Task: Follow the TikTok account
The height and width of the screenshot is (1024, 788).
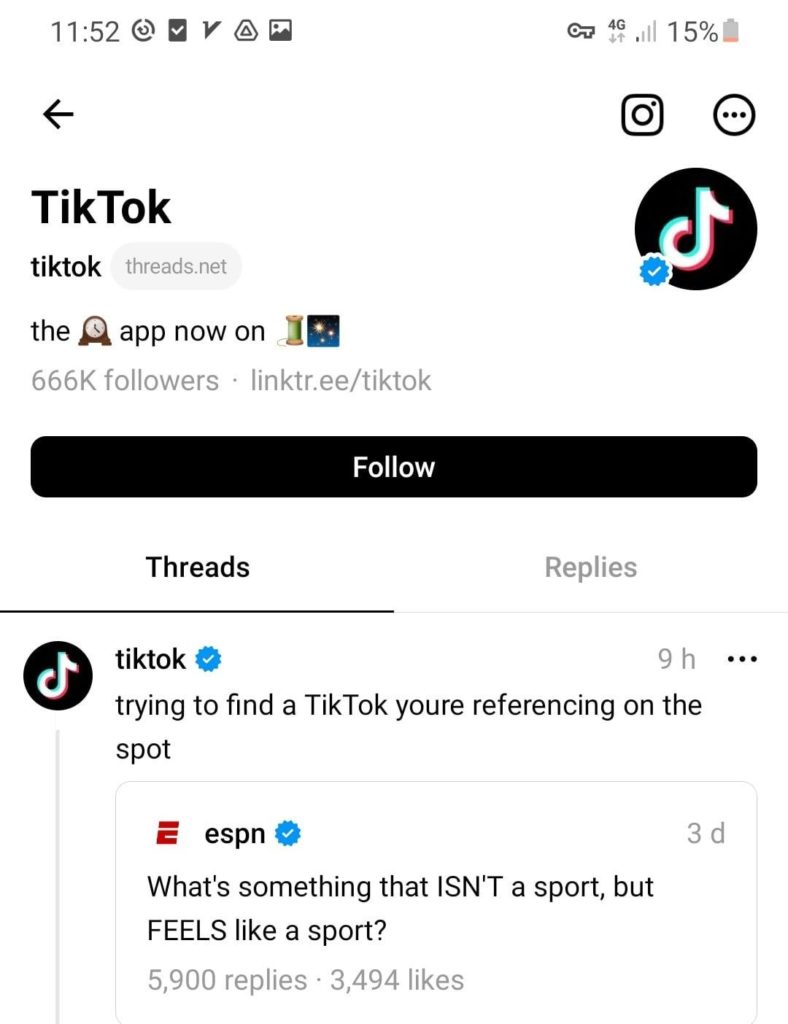Action: 393,467
